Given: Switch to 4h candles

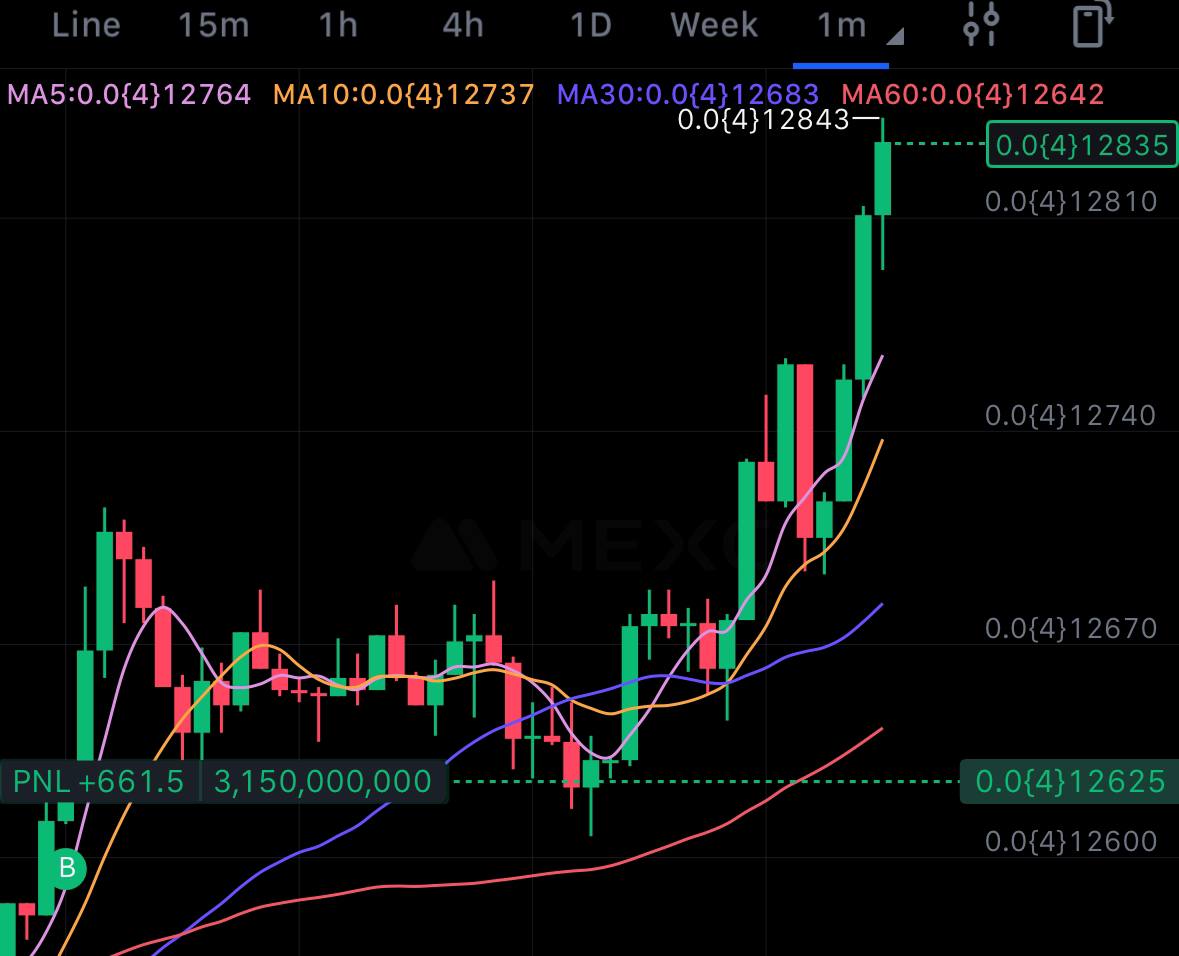Looking at the screenshot, I should pyautogui.click(x=462, y=25).
